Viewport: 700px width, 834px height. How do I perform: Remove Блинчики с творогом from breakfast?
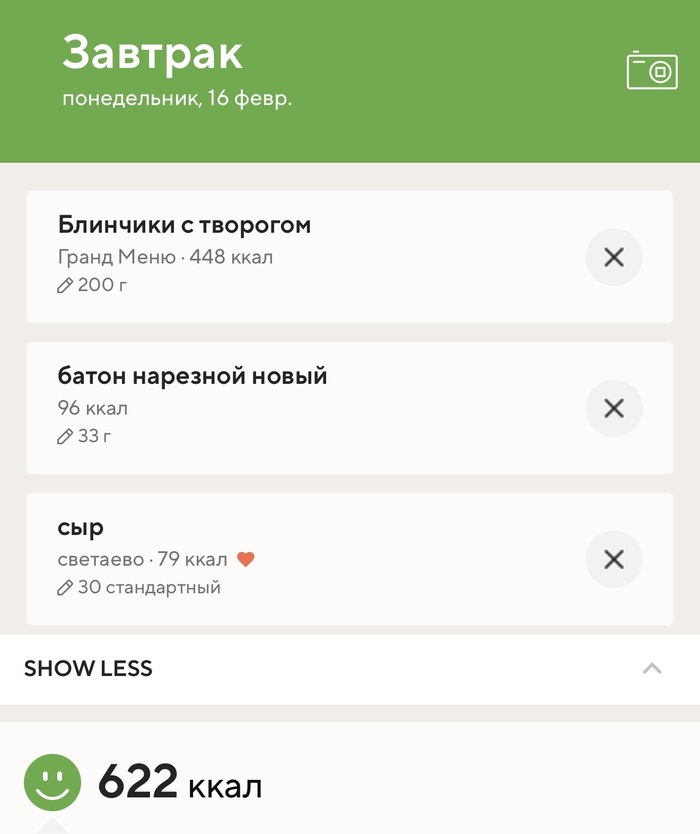(613, 257)
